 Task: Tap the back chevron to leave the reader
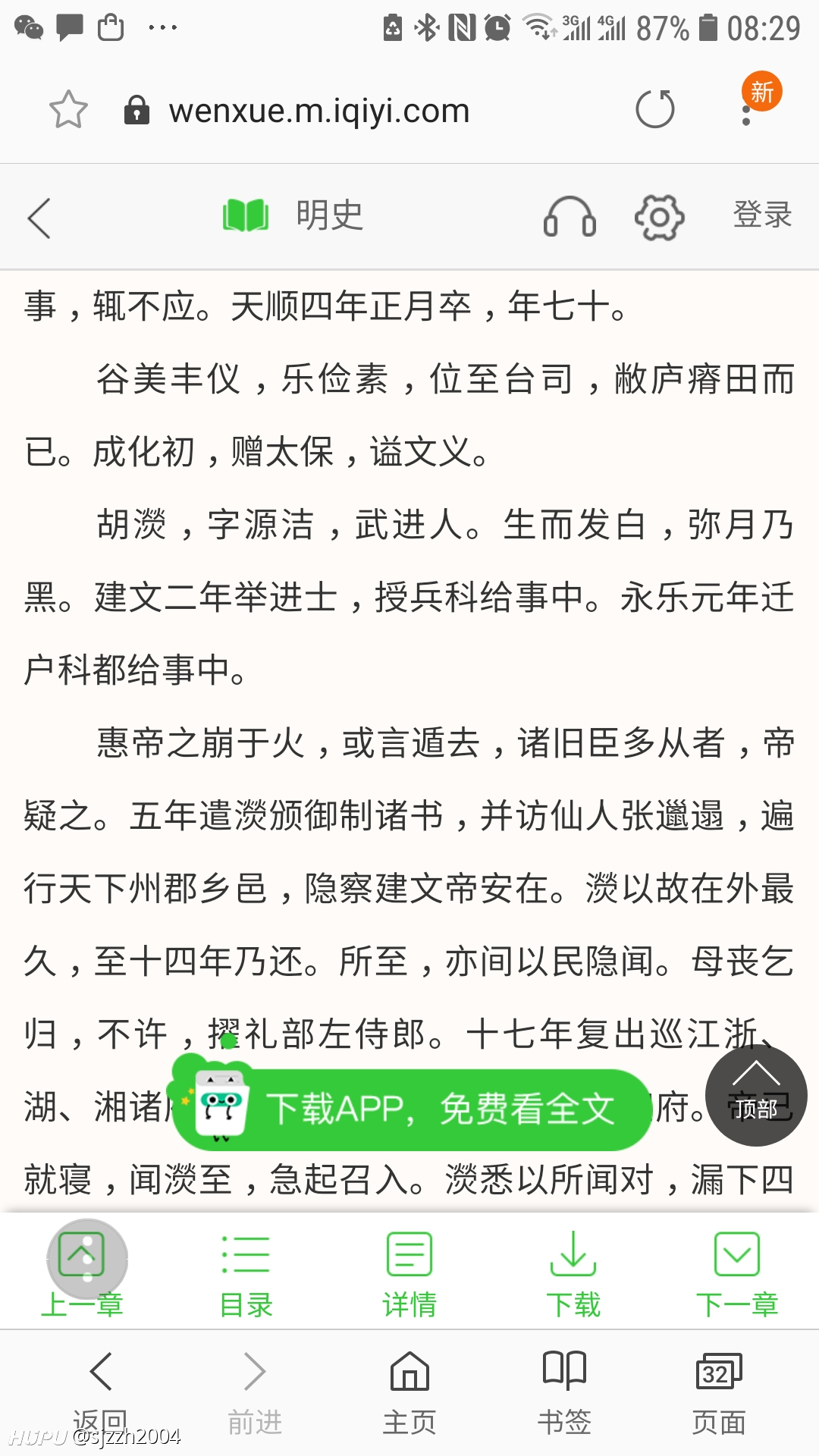(x=39, y=217)
